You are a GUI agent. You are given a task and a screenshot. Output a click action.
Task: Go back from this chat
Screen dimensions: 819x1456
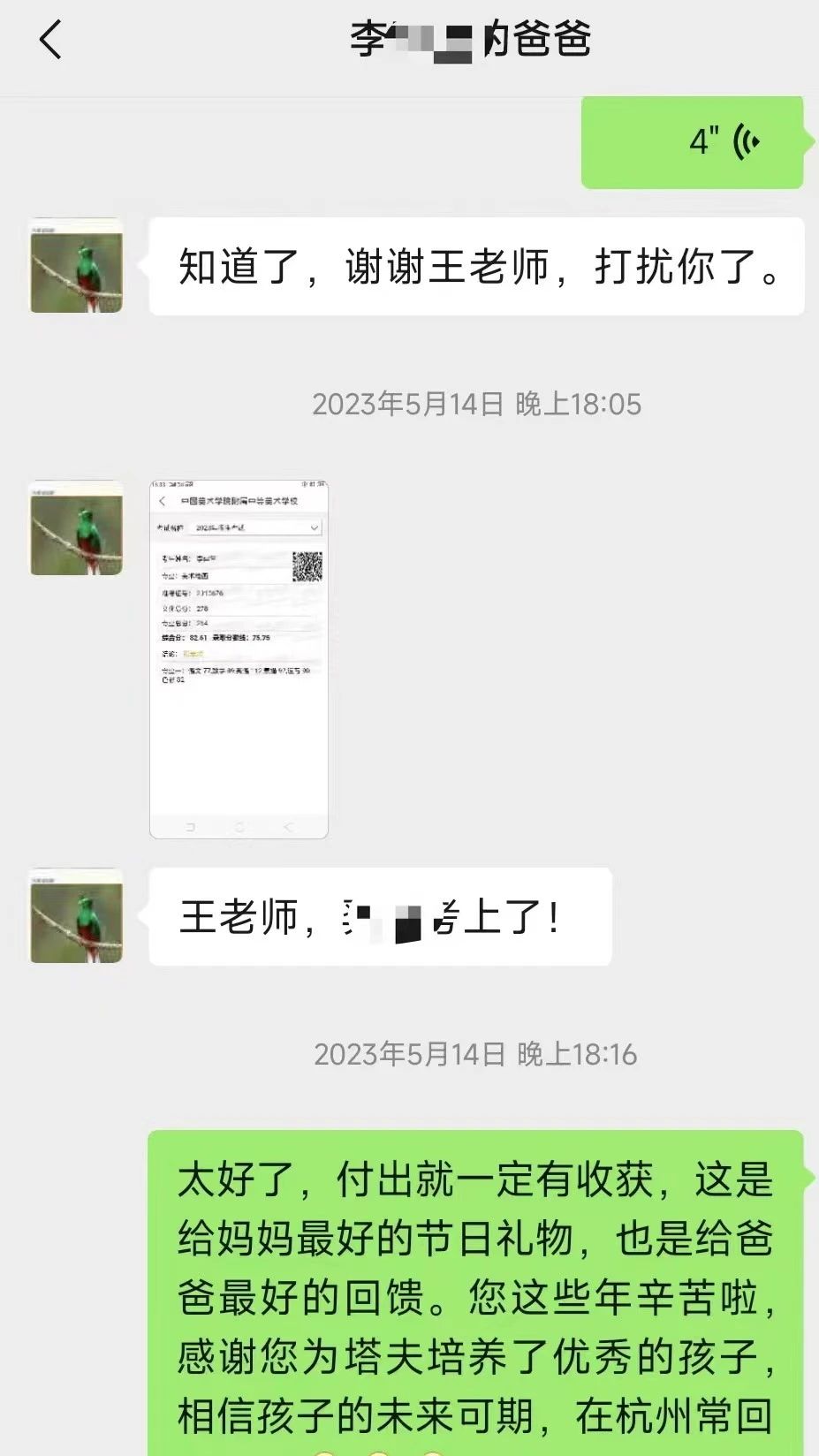tap(50, 41)
